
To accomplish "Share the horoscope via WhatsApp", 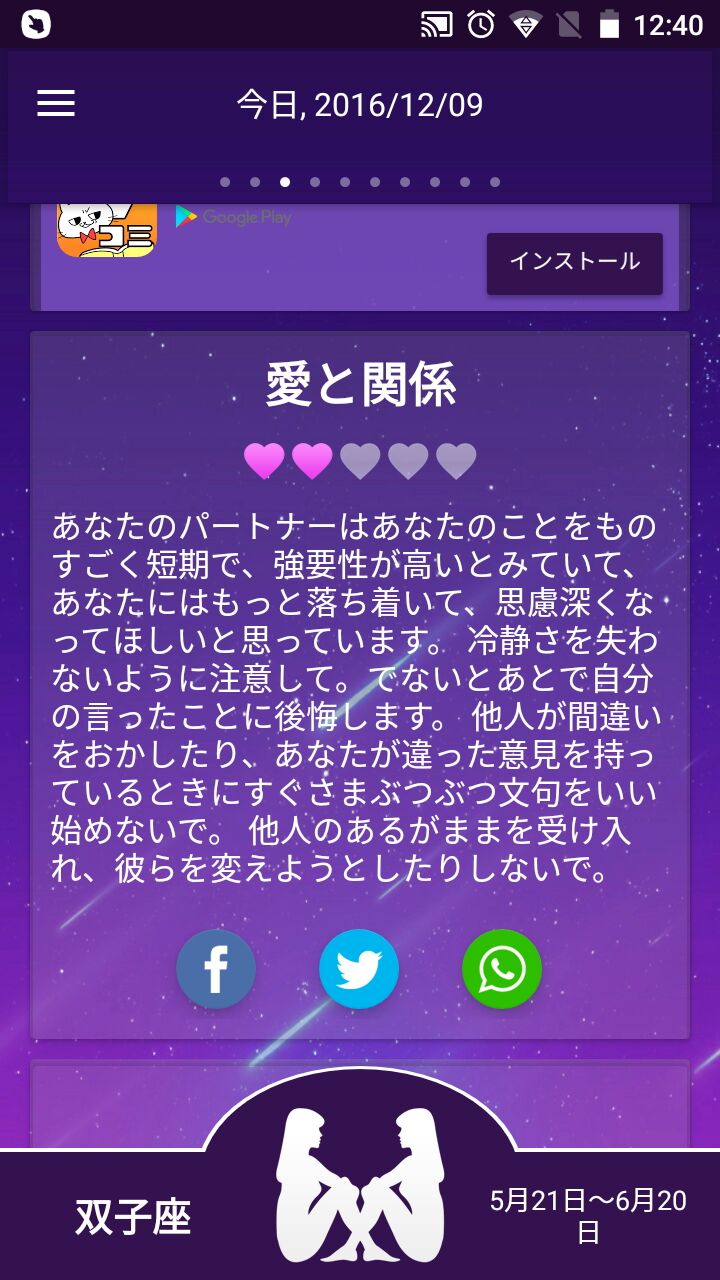I will pyautogui.click(x=502, y=969).
